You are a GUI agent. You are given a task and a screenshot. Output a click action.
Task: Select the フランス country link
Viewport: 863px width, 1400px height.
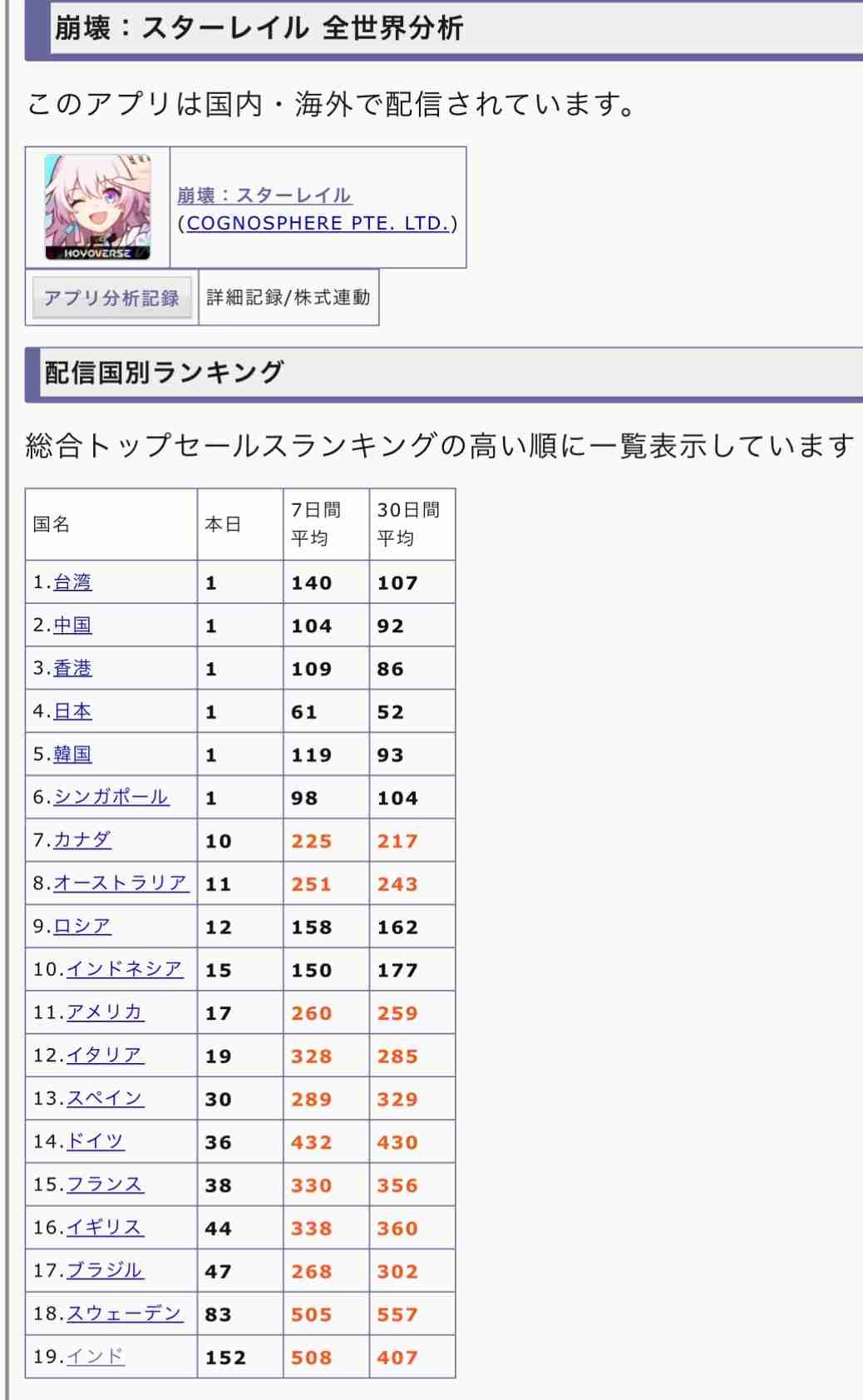(105, 1185)
